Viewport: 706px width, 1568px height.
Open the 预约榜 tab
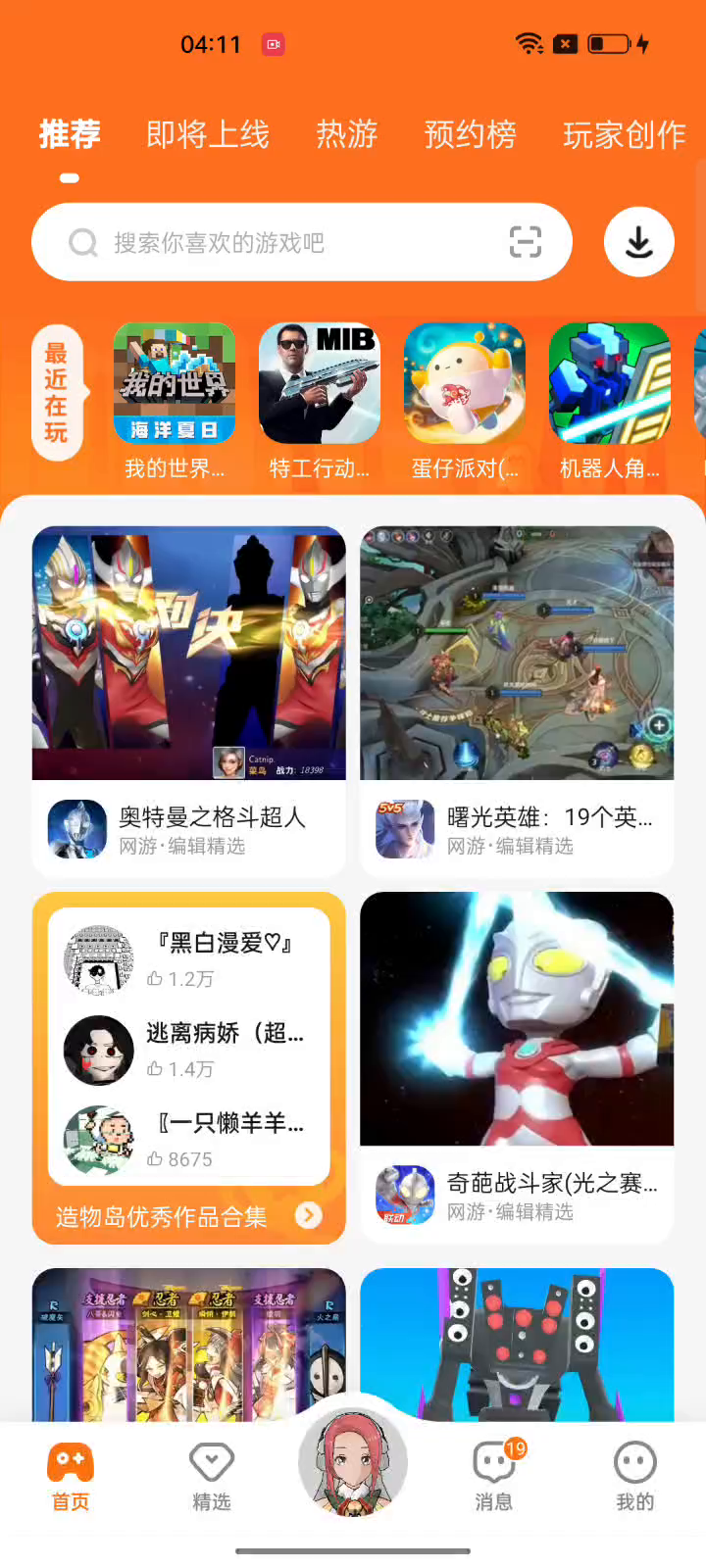point(471,135)
